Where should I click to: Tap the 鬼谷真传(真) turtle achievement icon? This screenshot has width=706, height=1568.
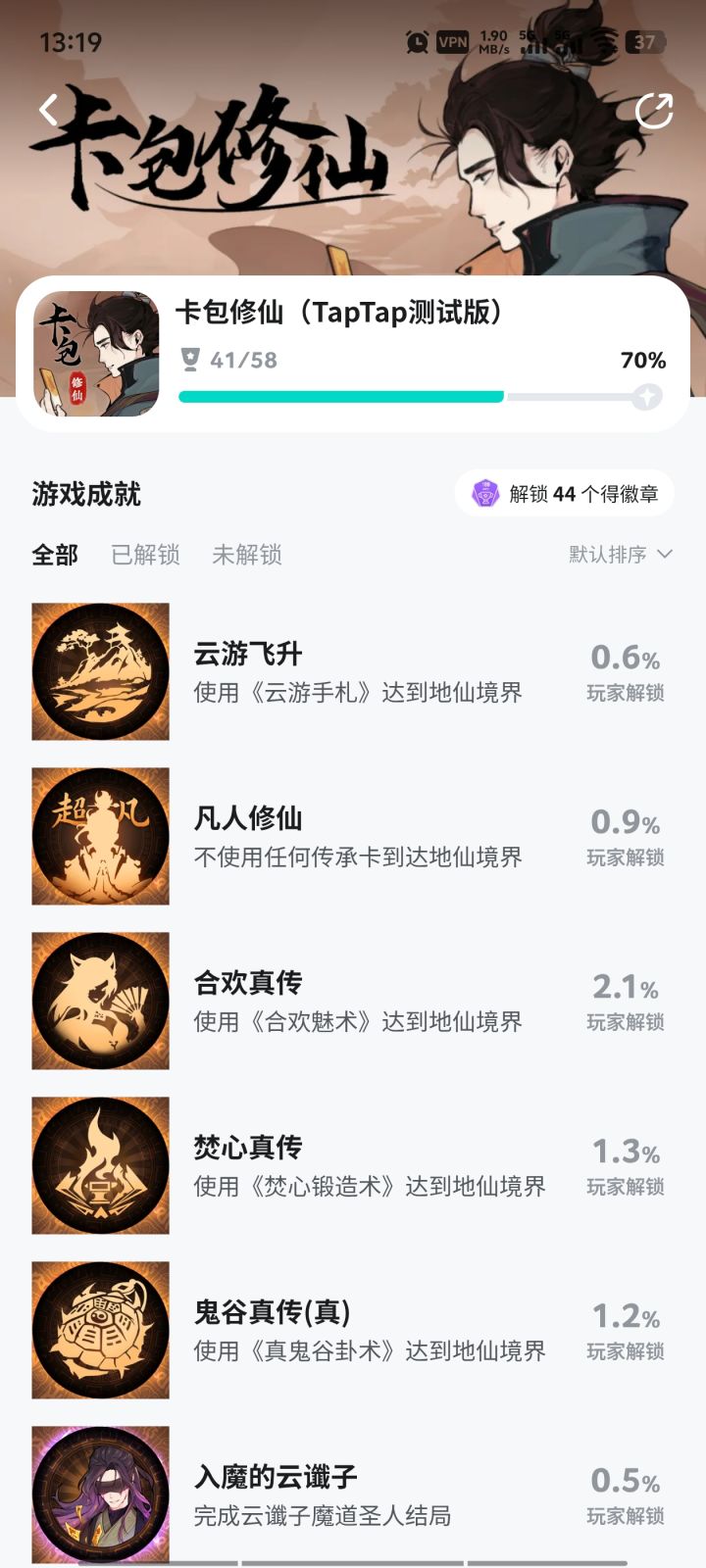100,1330
